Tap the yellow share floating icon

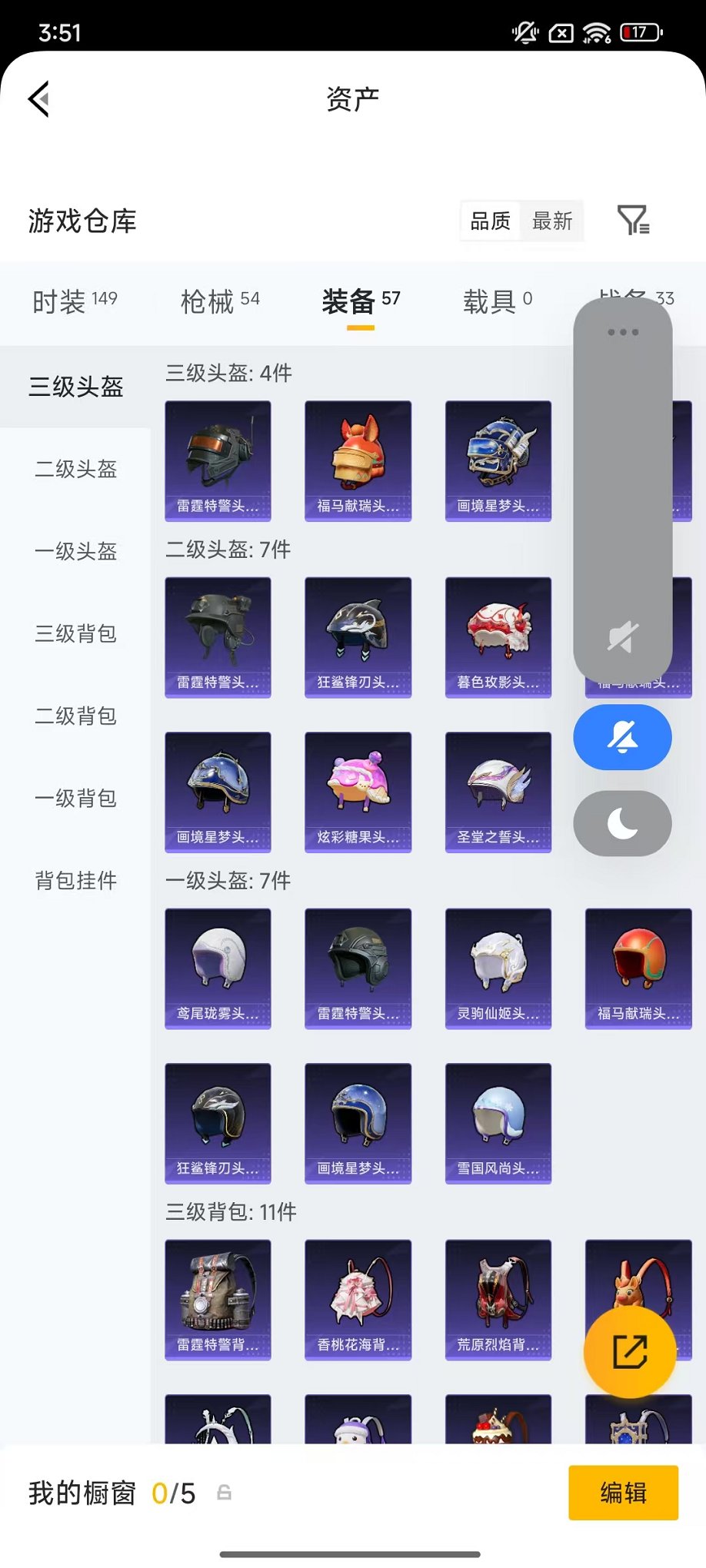[629, 1351]
